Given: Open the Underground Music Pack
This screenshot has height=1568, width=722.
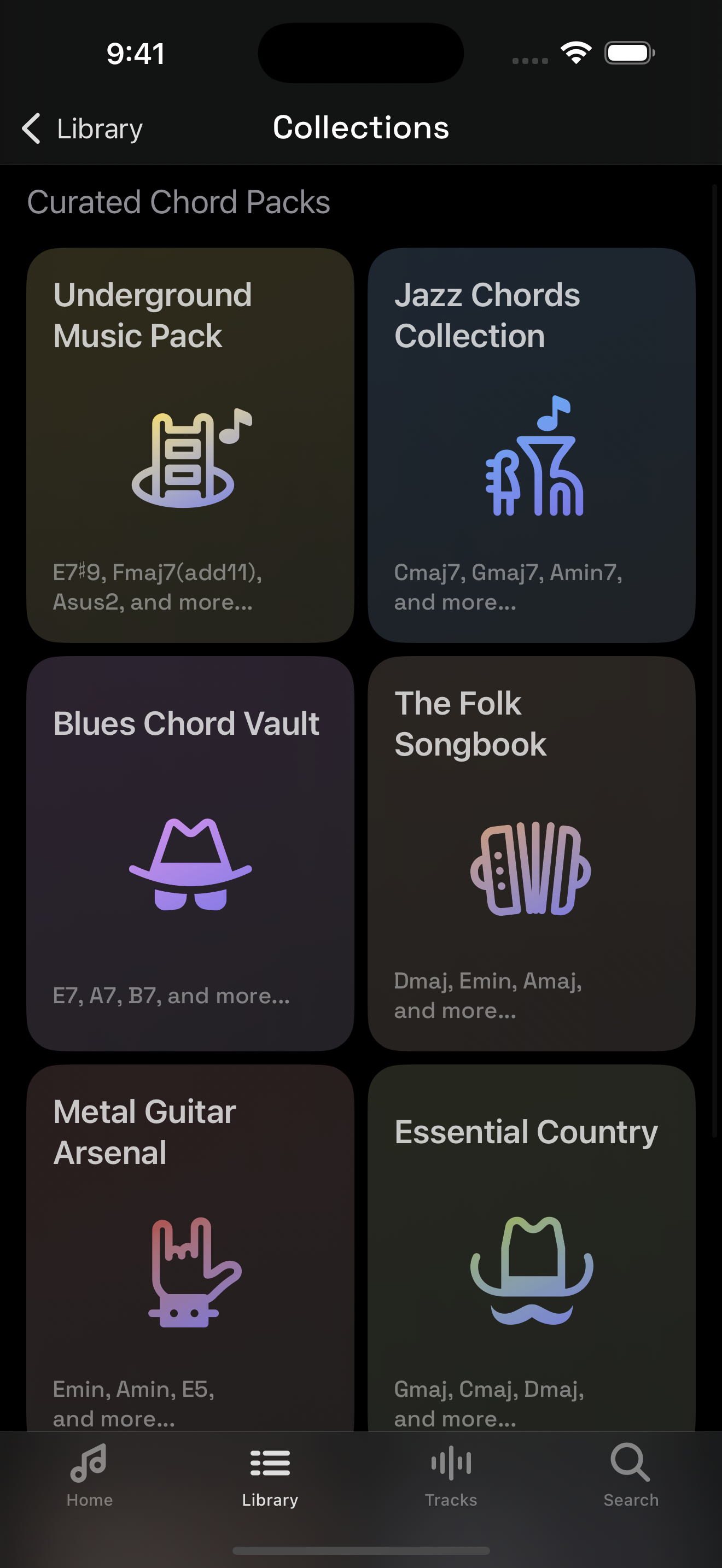Looking at the screenshot, I should [190, 445].
